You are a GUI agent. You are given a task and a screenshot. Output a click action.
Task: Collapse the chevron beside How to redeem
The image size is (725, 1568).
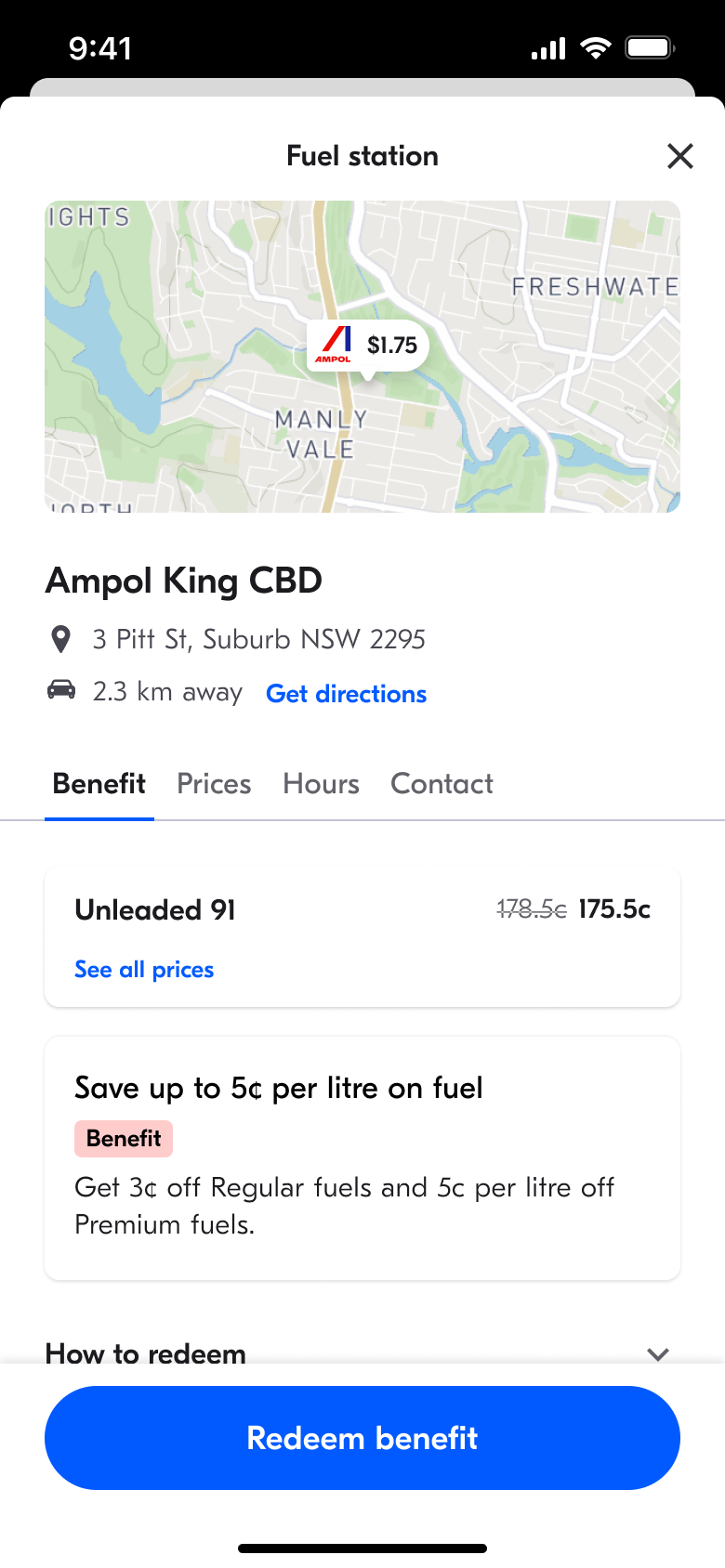(658, 1354)
